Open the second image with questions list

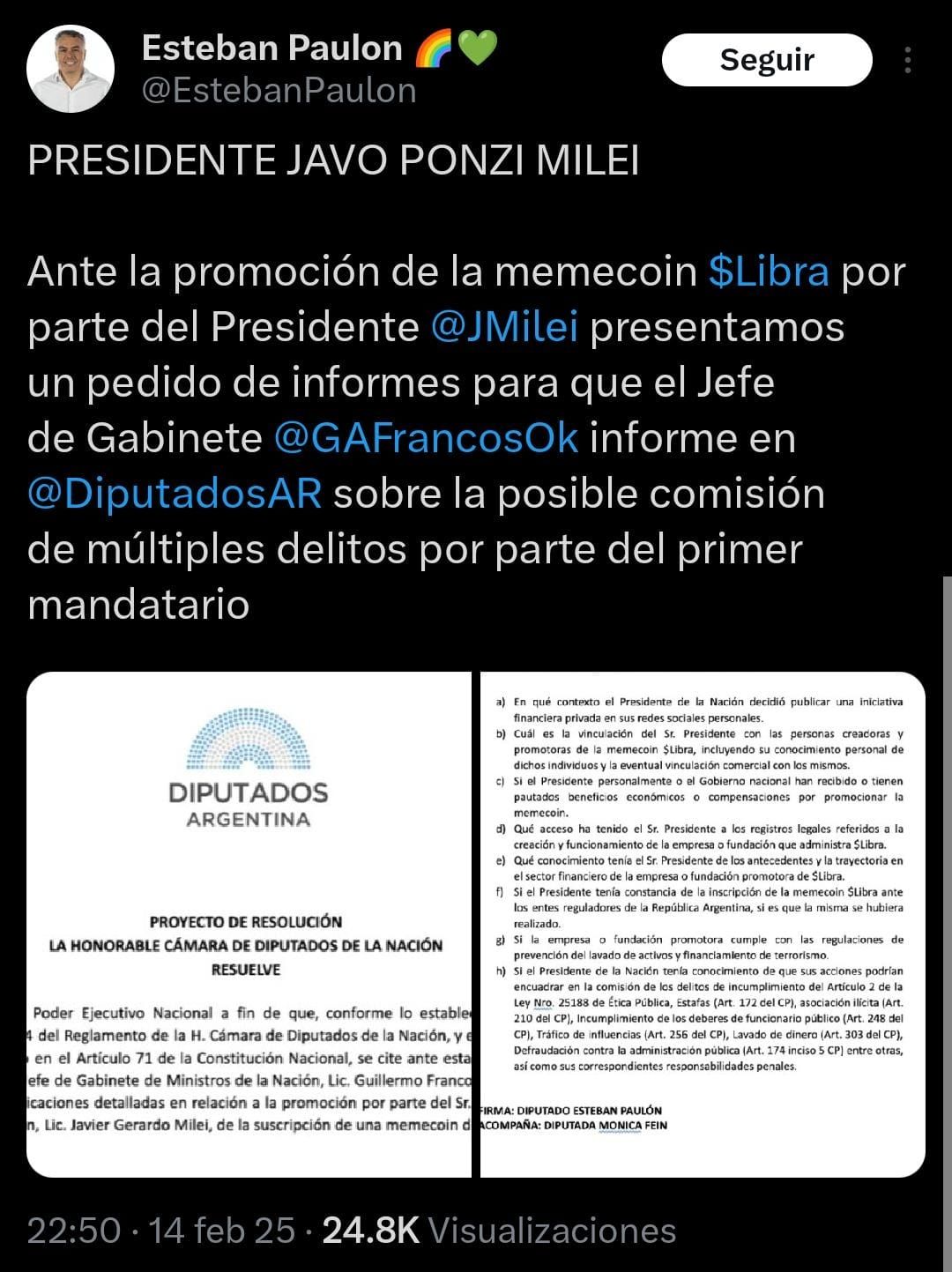coord(703,925)
